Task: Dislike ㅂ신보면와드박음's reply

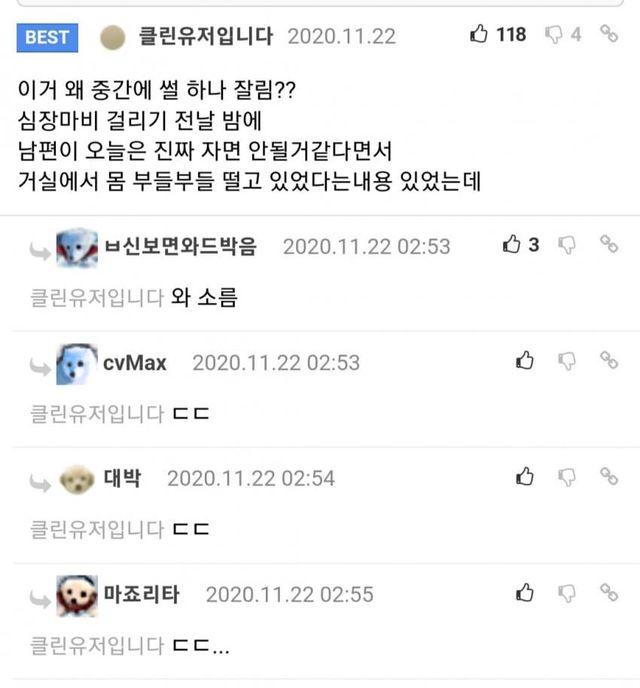Action: [566, 244]
